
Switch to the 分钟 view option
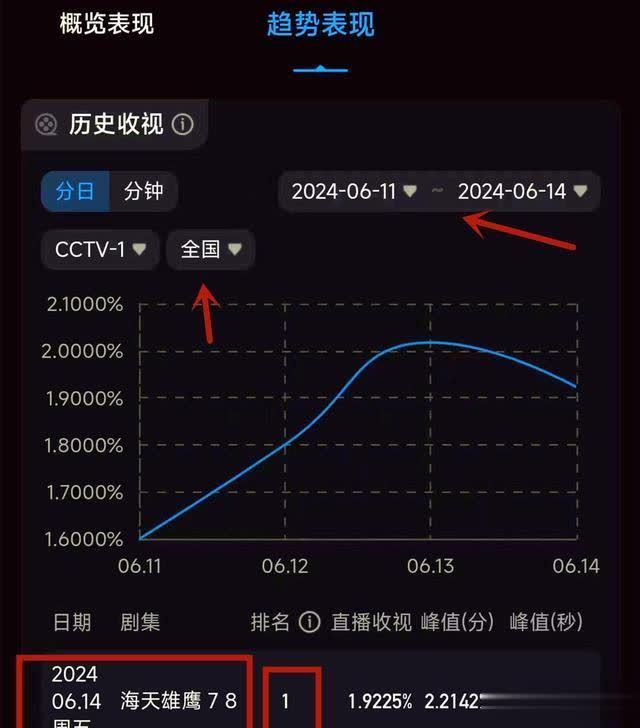(x=143, y=190)
